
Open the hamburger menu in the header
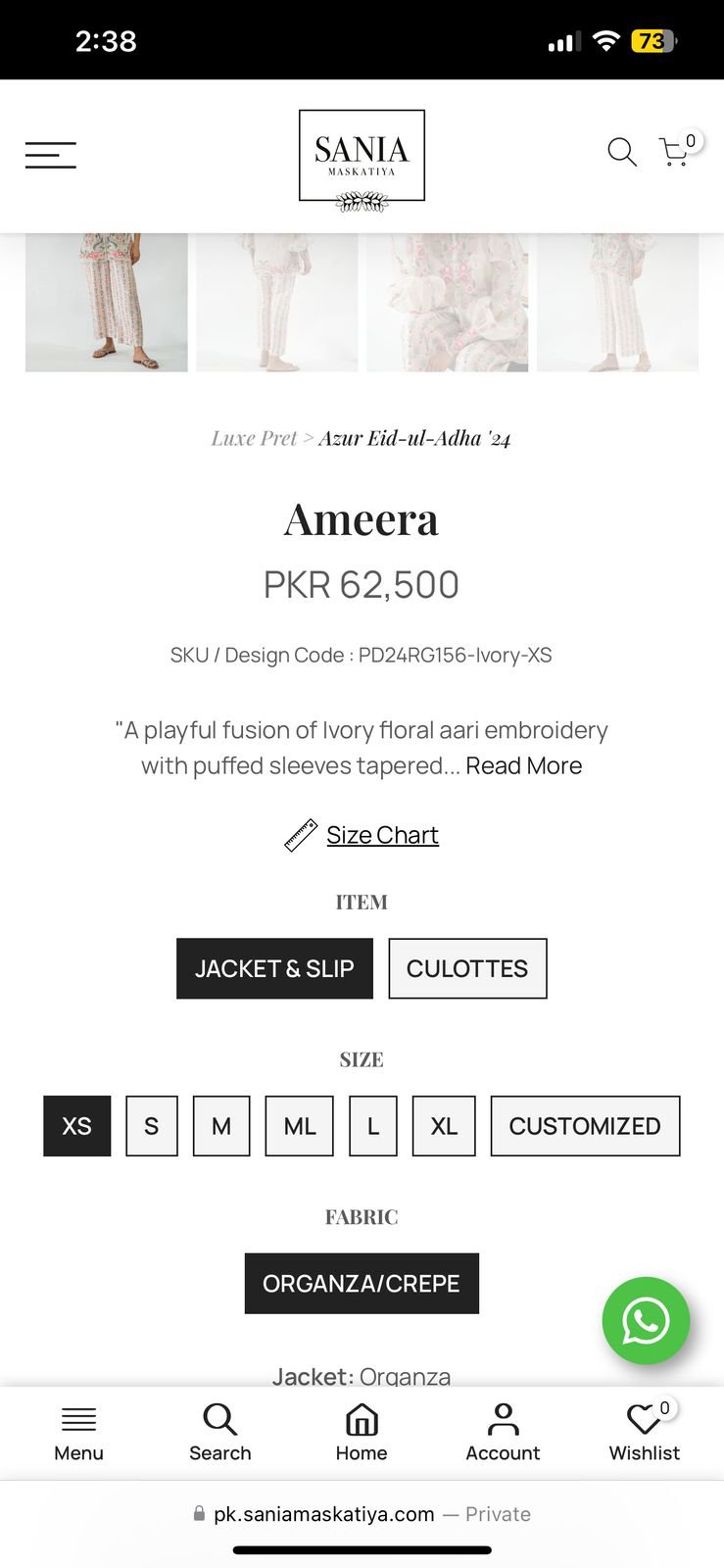point(51,155)
